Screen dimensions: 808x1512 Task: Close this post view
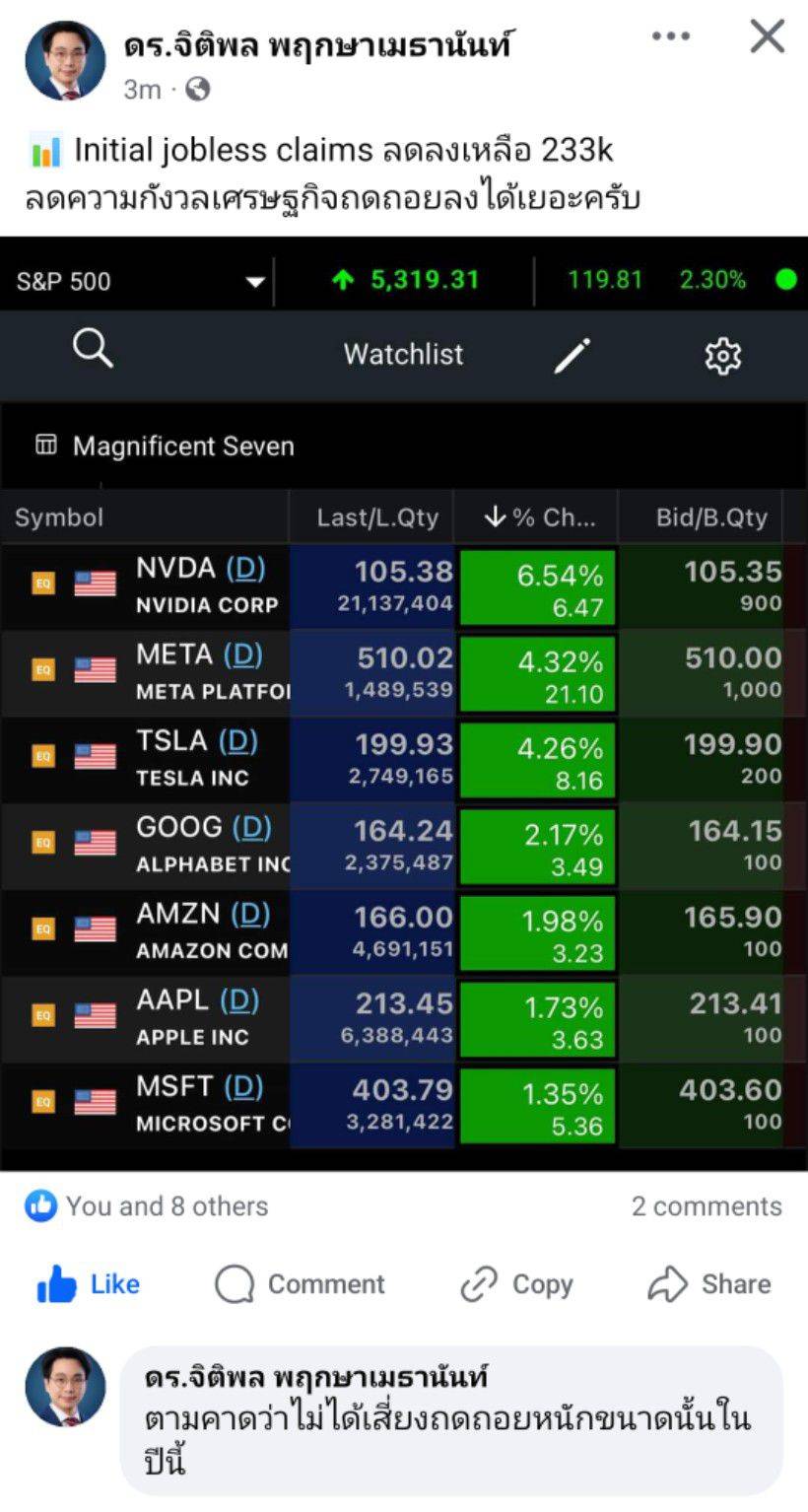coord(767,37)
